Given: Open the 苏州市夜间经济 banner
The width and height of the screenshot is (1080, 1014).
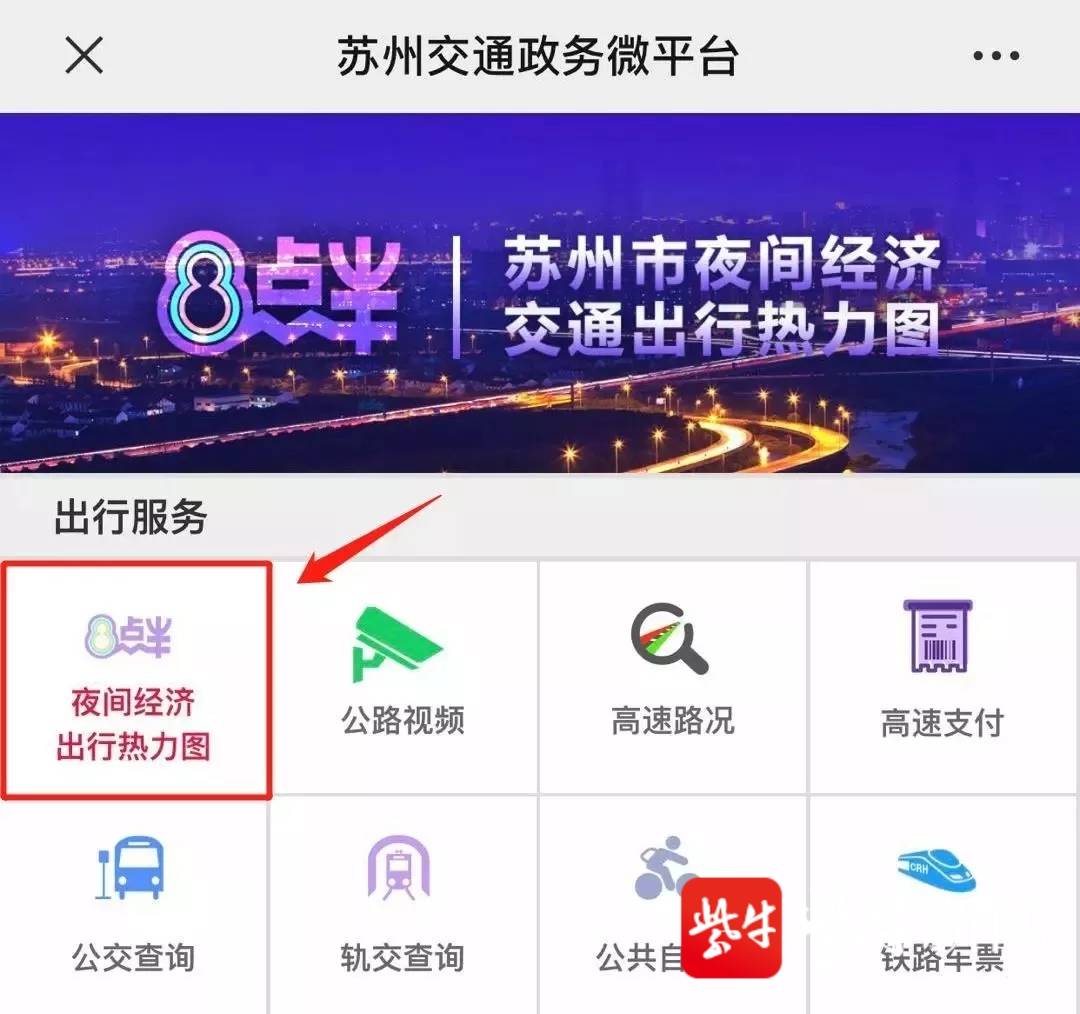Looking at the screenshot, I should pos(540,292).
